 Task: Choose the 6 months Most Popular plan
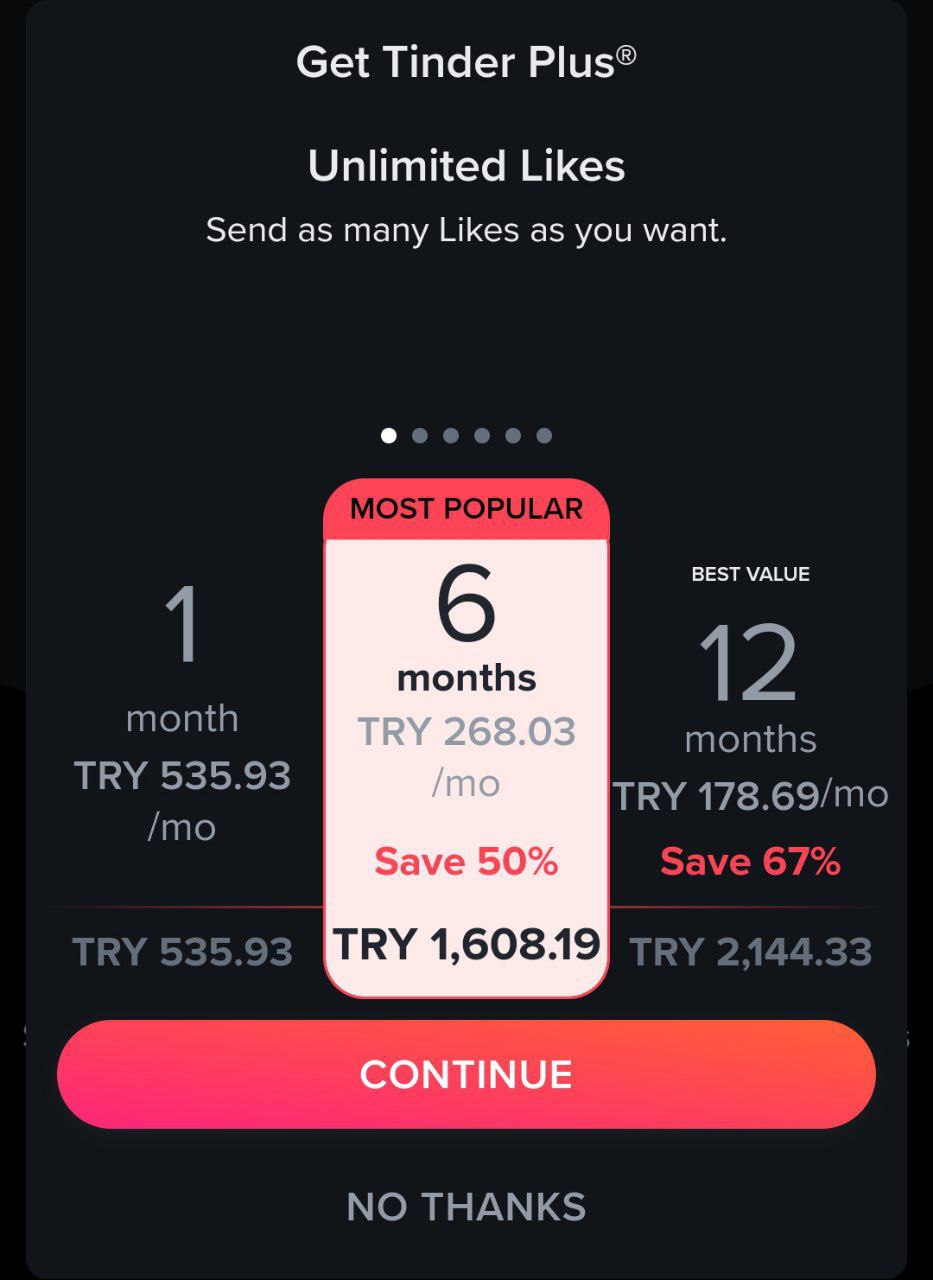click(x=466, y=739)
